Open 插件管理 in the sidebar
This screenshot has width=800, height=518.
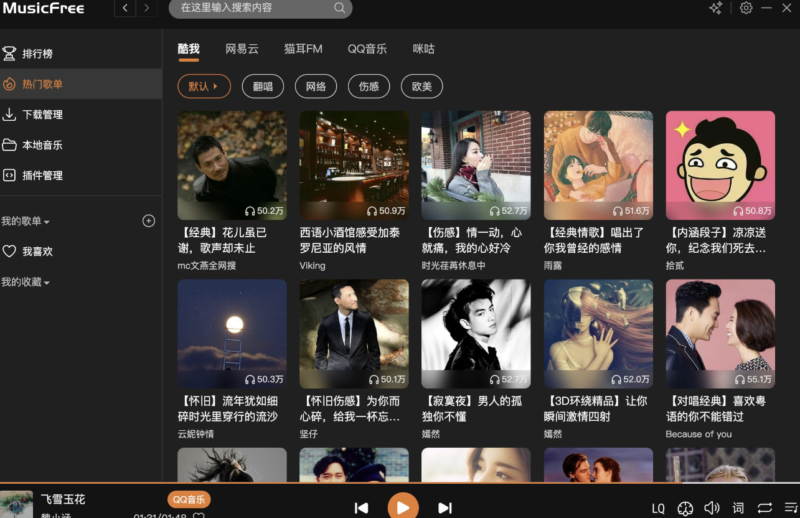coord(42,175)
